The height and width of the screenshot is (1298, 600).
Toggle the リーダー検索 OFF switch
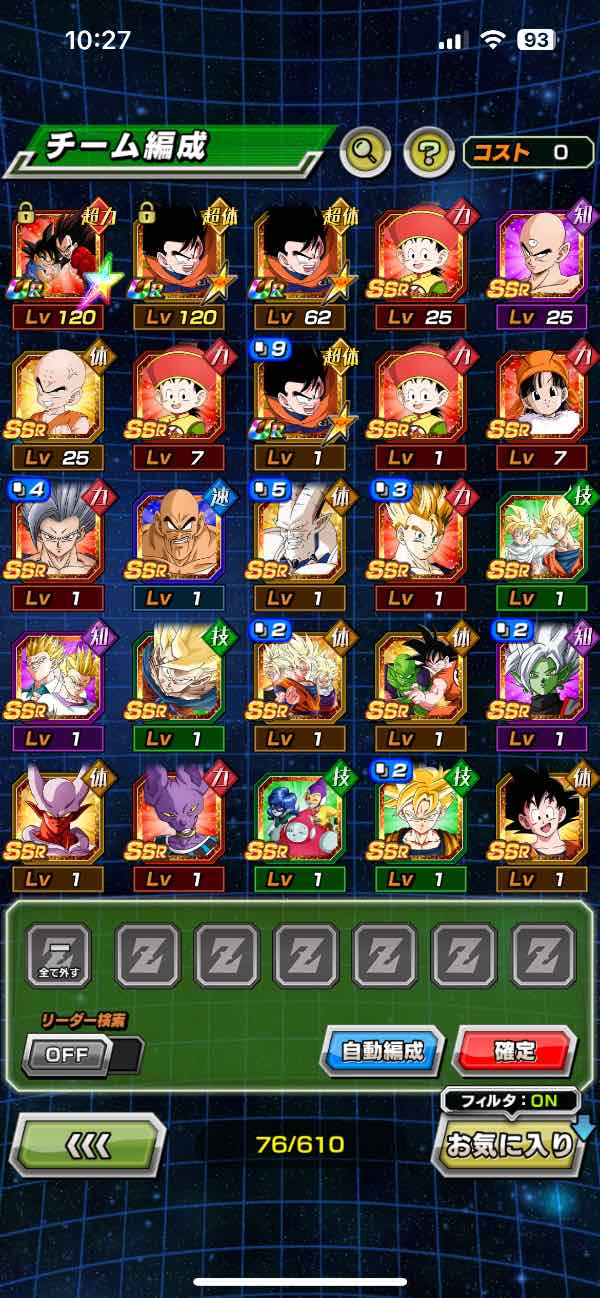(x=82, y=1053)
